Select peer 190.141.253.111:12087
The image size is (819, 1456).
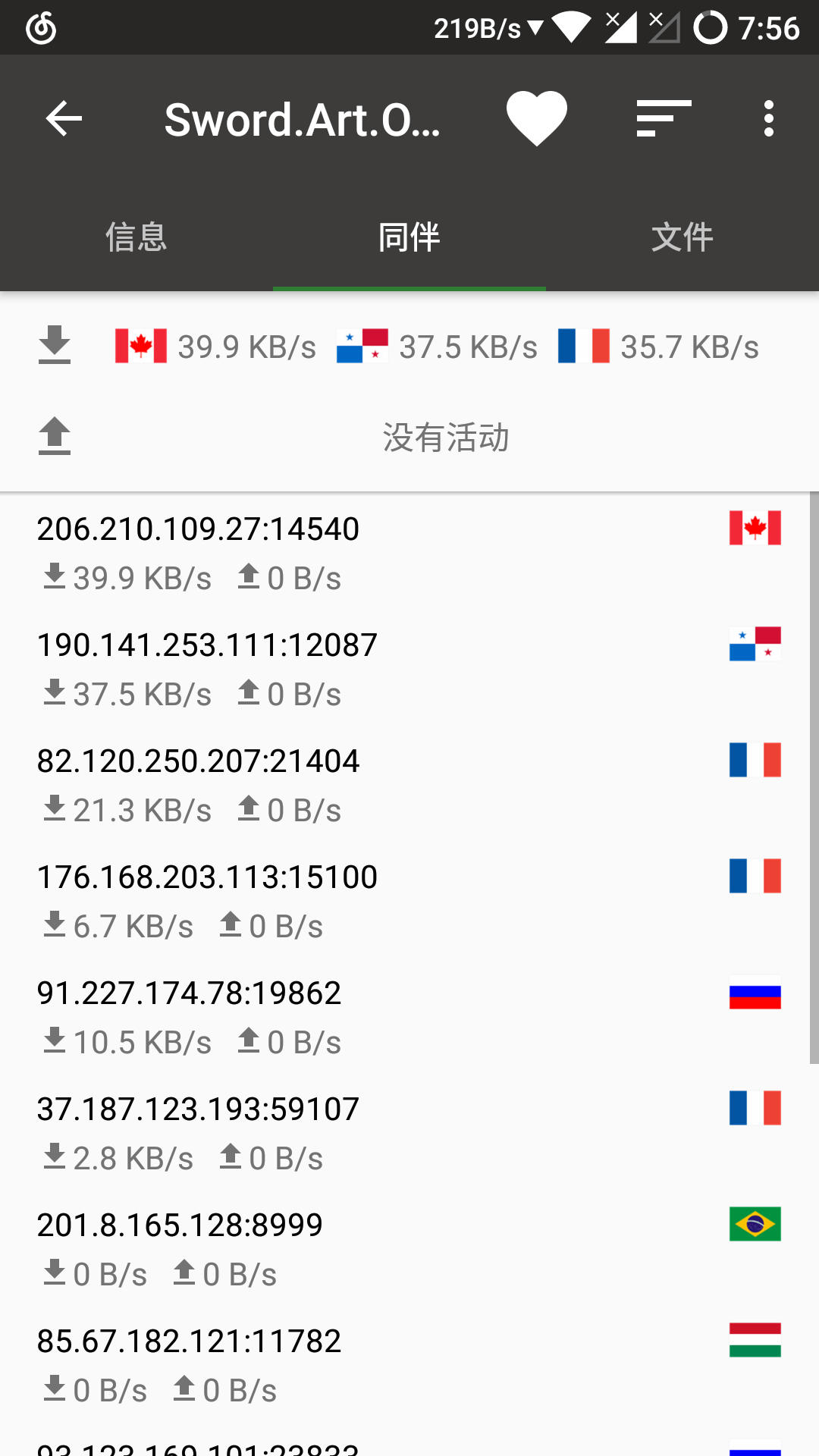click(x=379, y=668)
